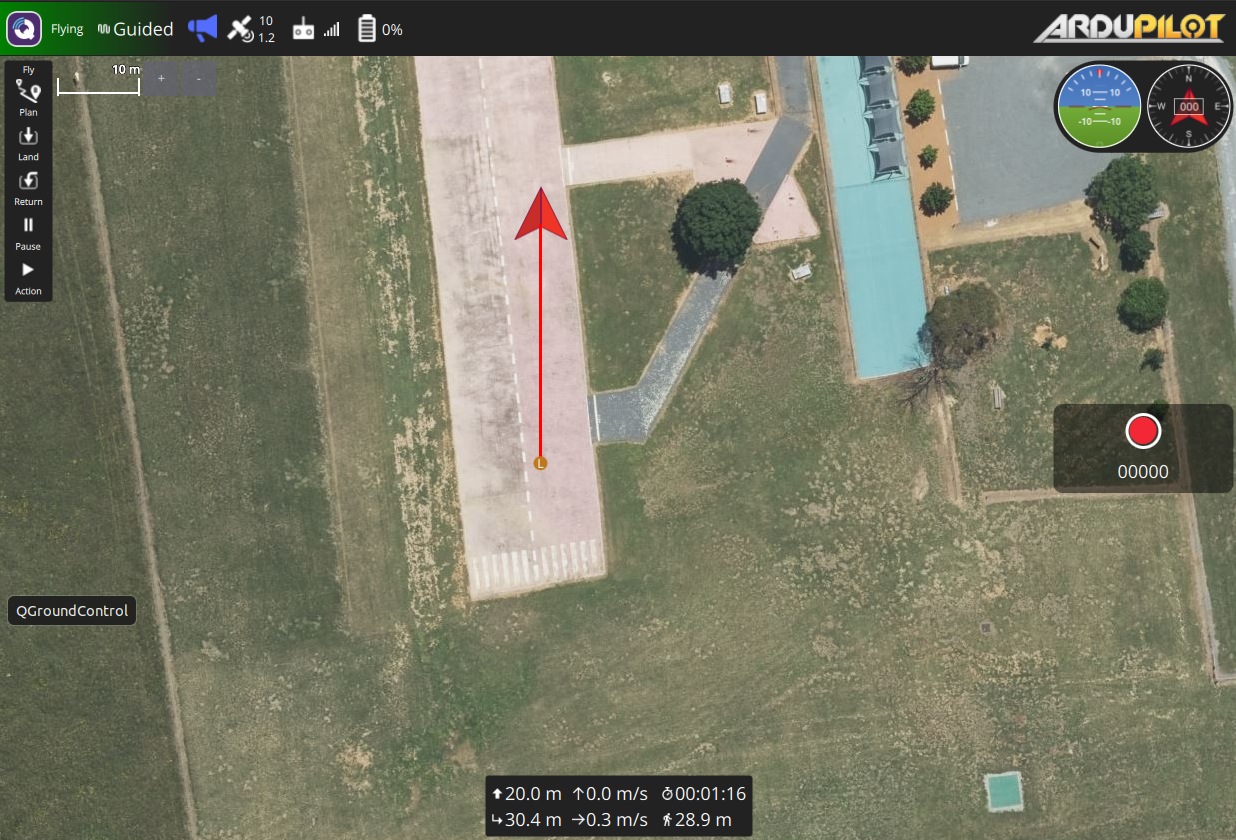
Task: Open the GPS satellite status indicator
Action: (x=250, y=29)
